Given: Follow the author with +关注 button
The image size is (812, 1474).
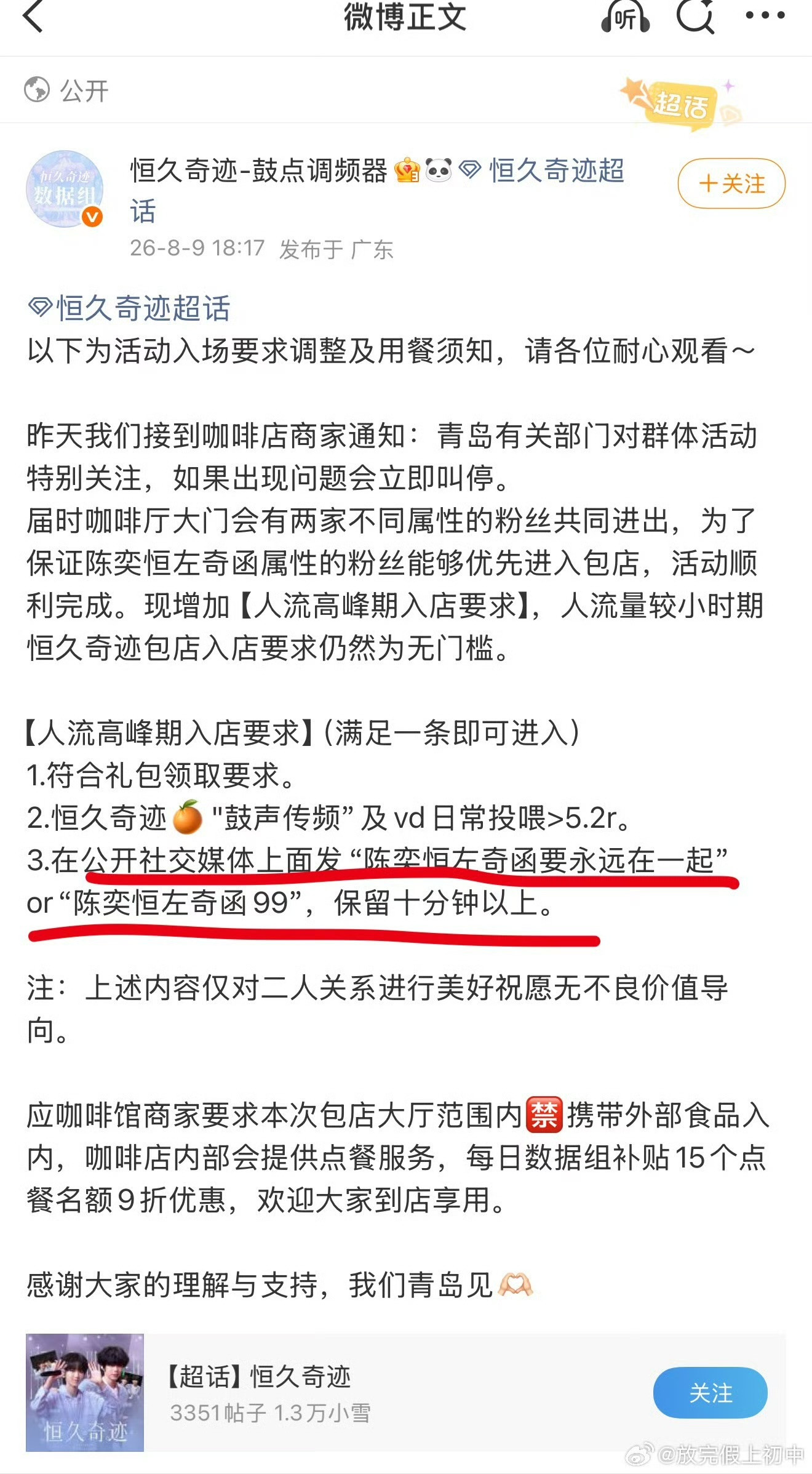Looking at the screenshot, I should click(731, 183).
